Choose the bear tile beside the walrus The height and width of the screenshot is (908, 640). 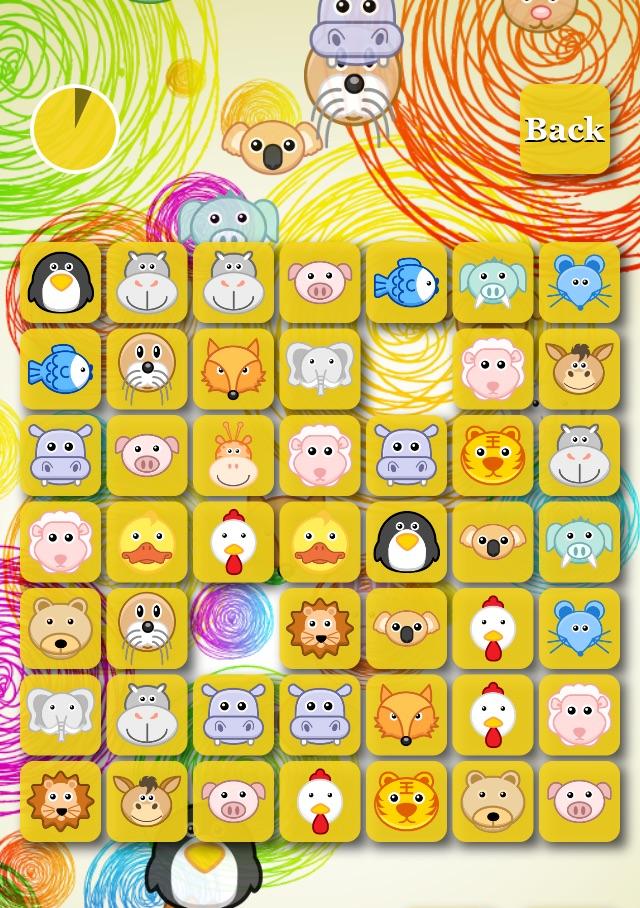tap(60, 628)
